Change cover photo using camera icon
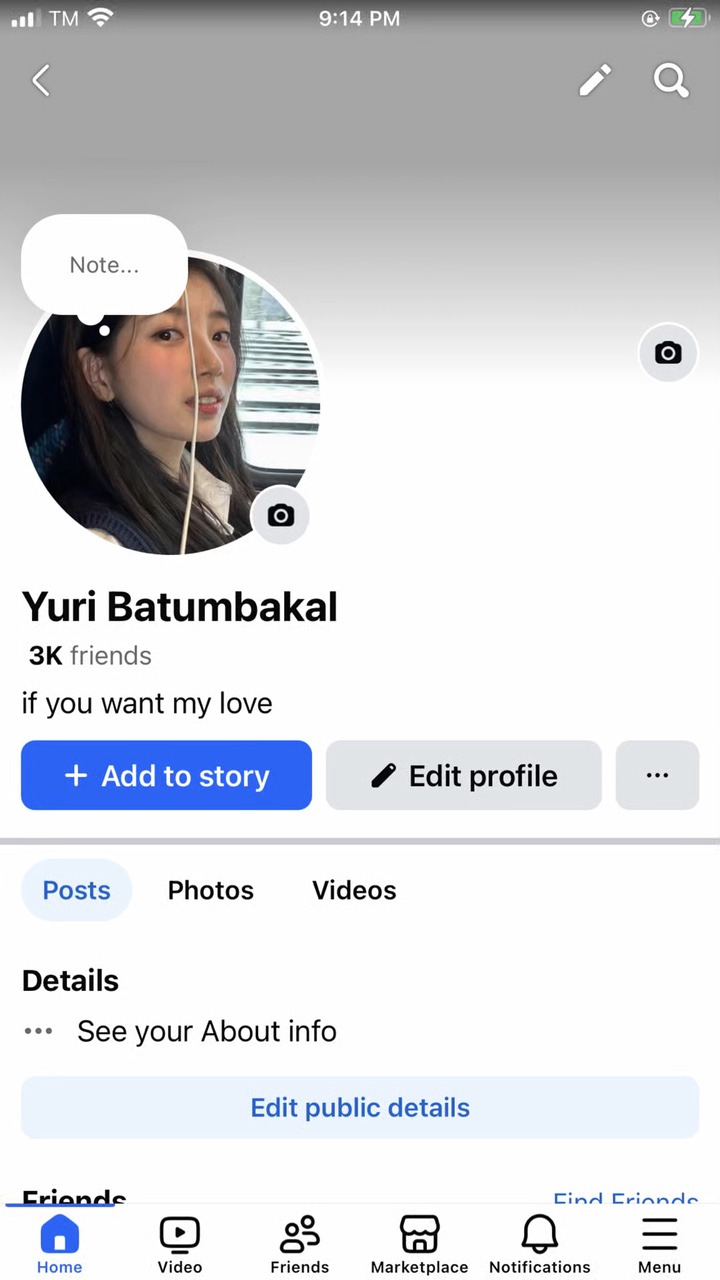720x1280 pixels. 668,353
